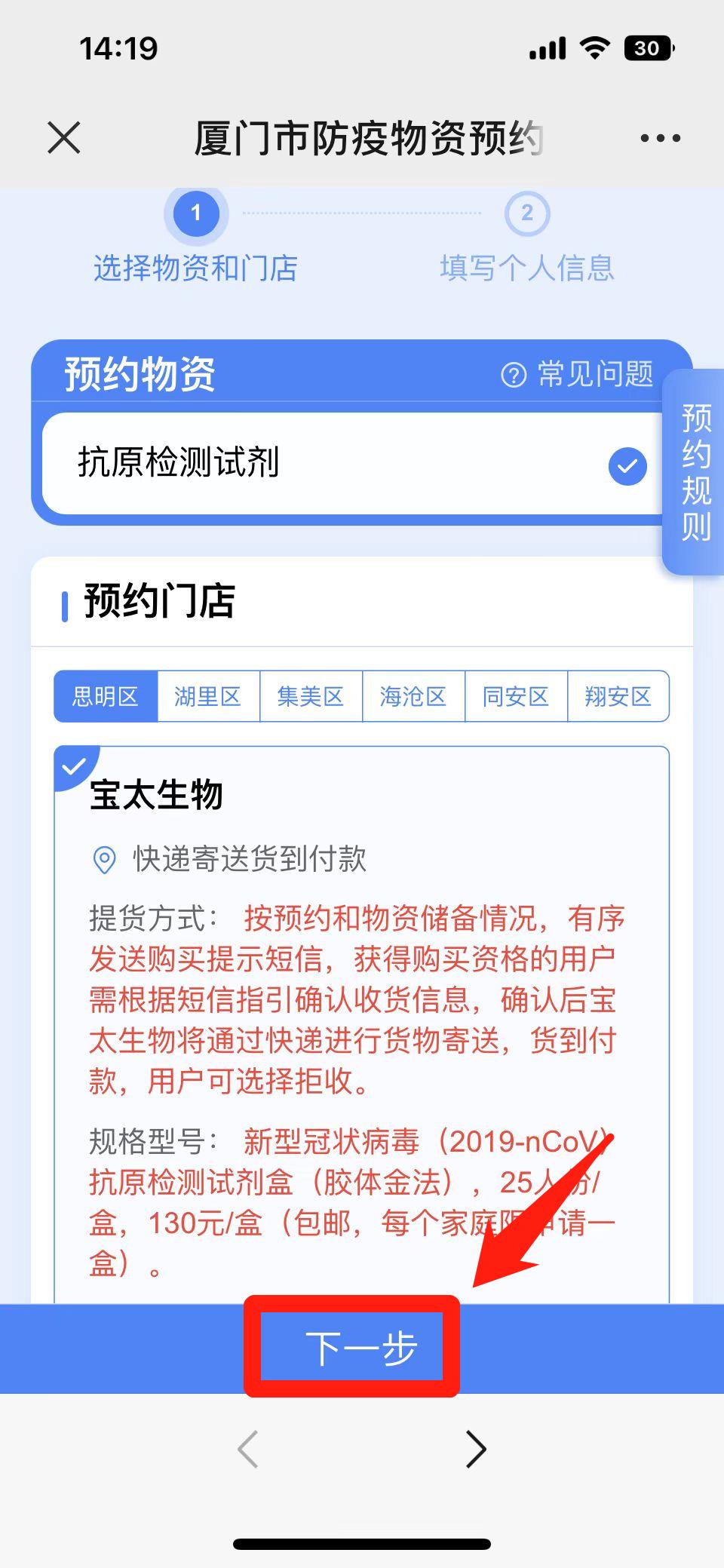The image size is (724, 1568).
Task: Tap the back chevron at bottom left
Action: (249, 1449)
